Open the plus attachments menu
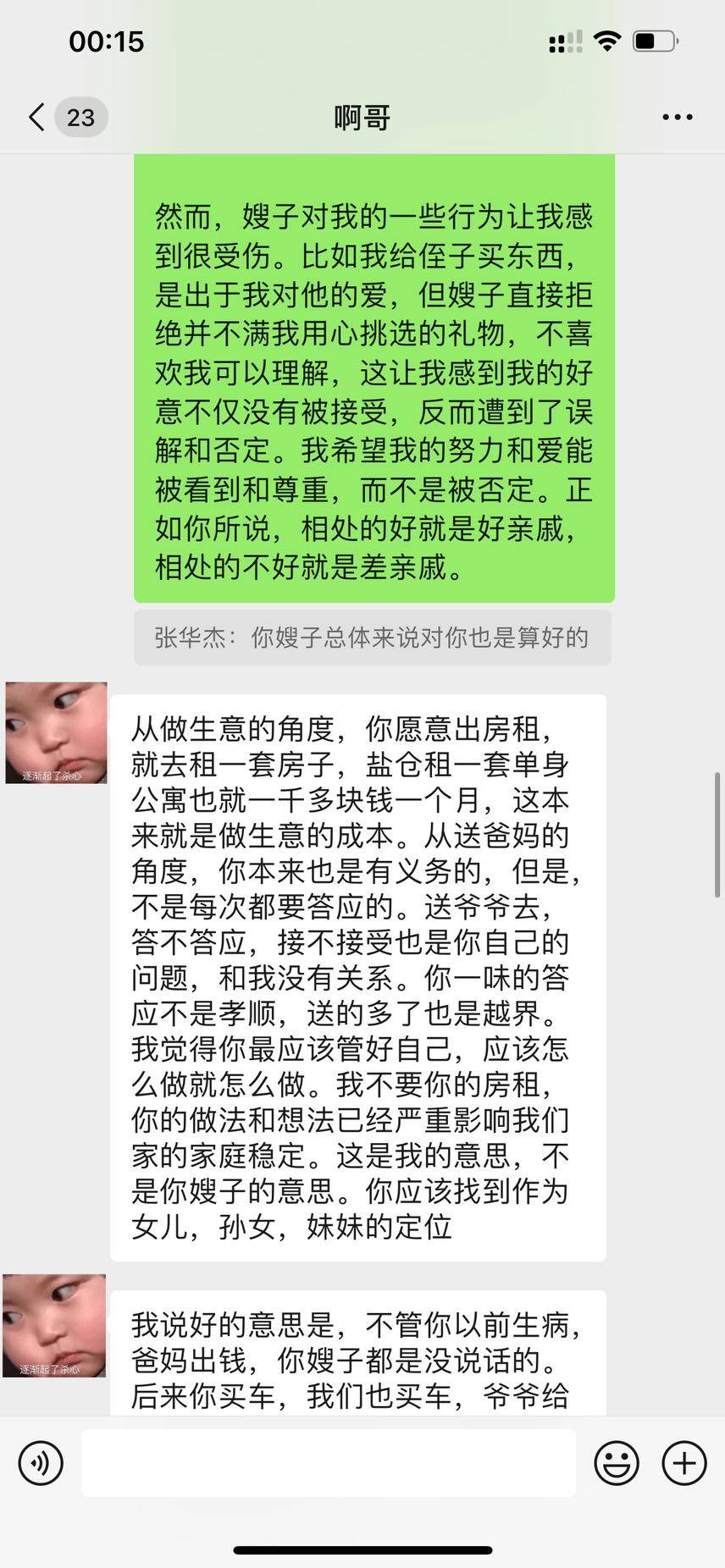The width and height of the screenshot is (725, 1568). pyautogui.click(x=683, y=1462)
